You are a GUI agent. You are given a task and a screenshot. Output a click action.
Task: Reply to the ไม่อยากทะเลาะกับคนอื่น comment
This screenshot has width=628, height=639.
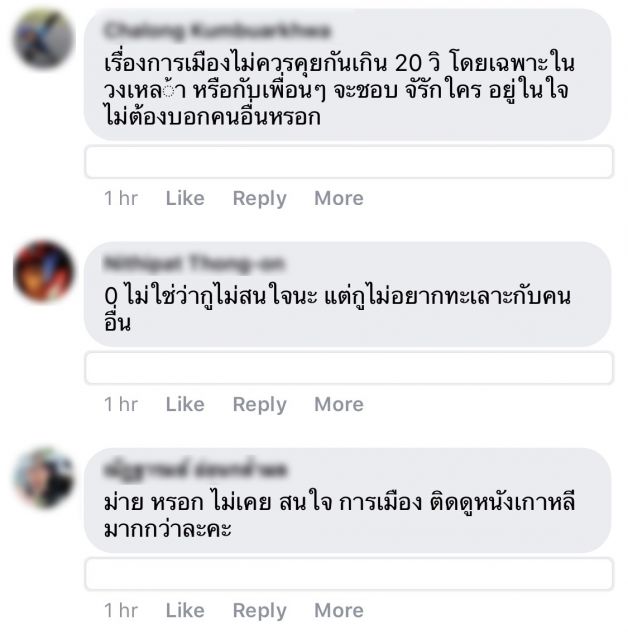(x=259, y=404)
